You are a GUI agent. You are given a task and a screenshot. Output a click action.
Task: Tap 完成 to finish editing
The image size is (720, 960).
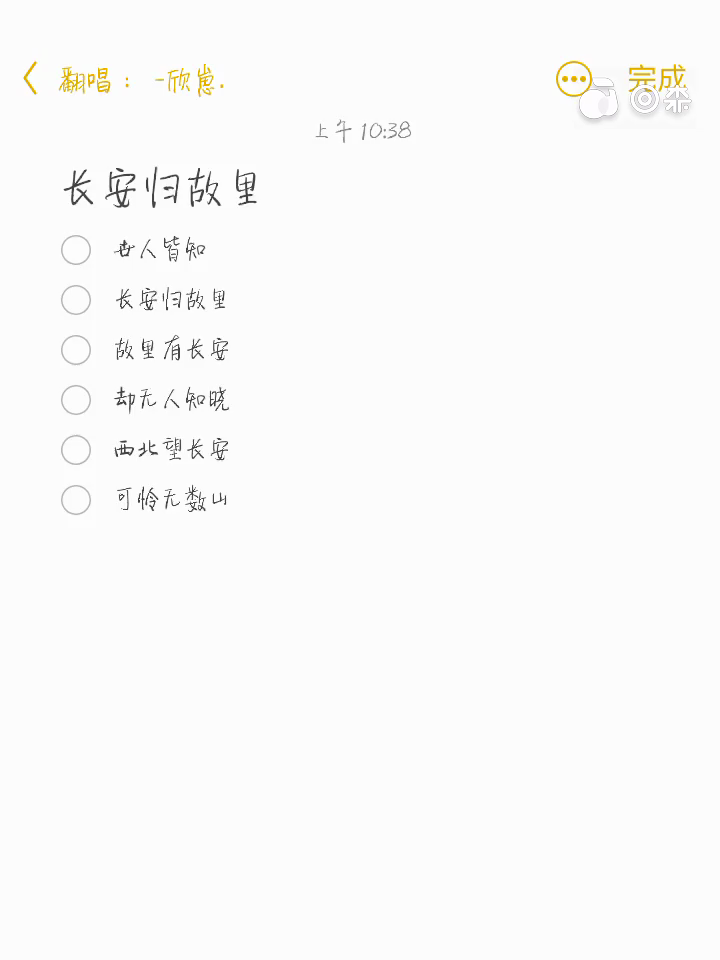coord(656,78)
